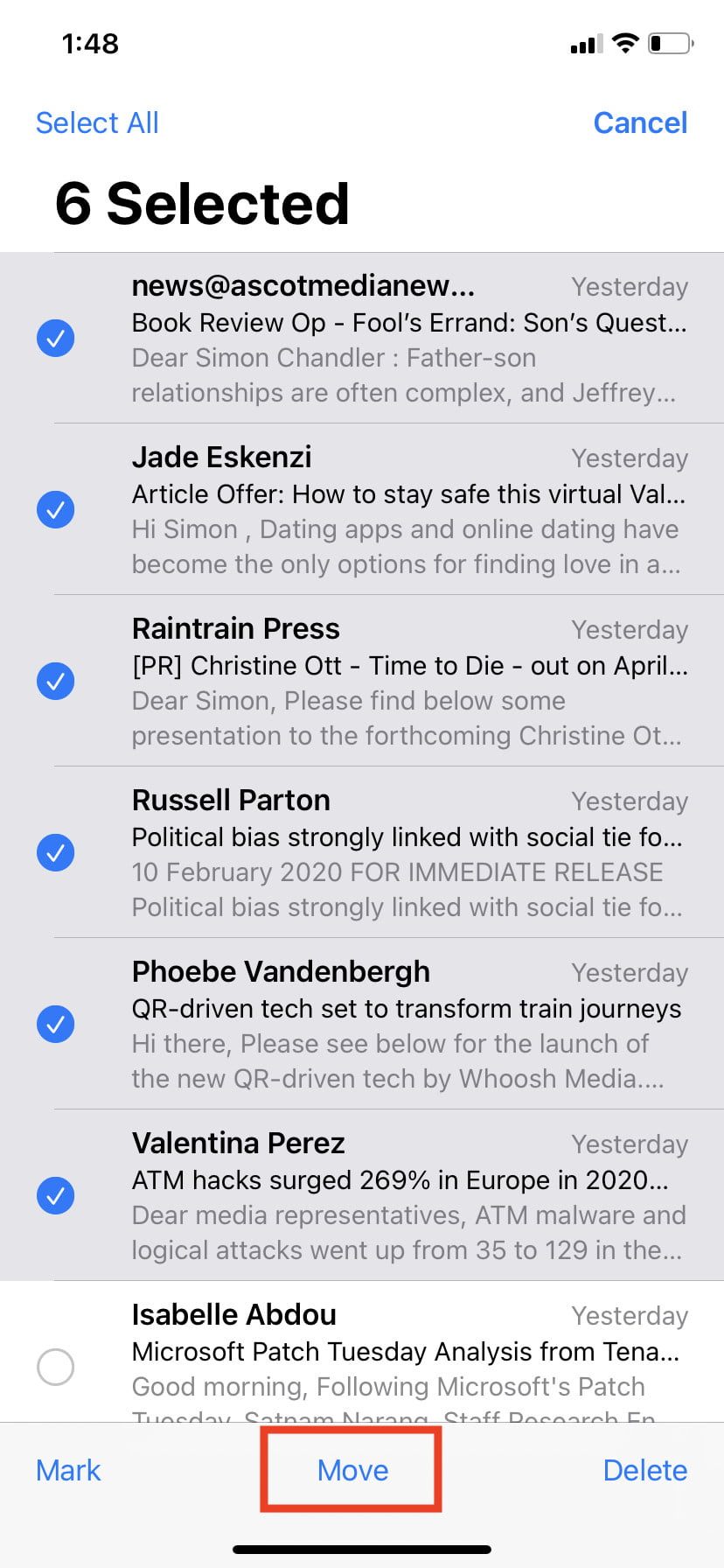
Task: Mark the selected emails
Action: 68,1471
